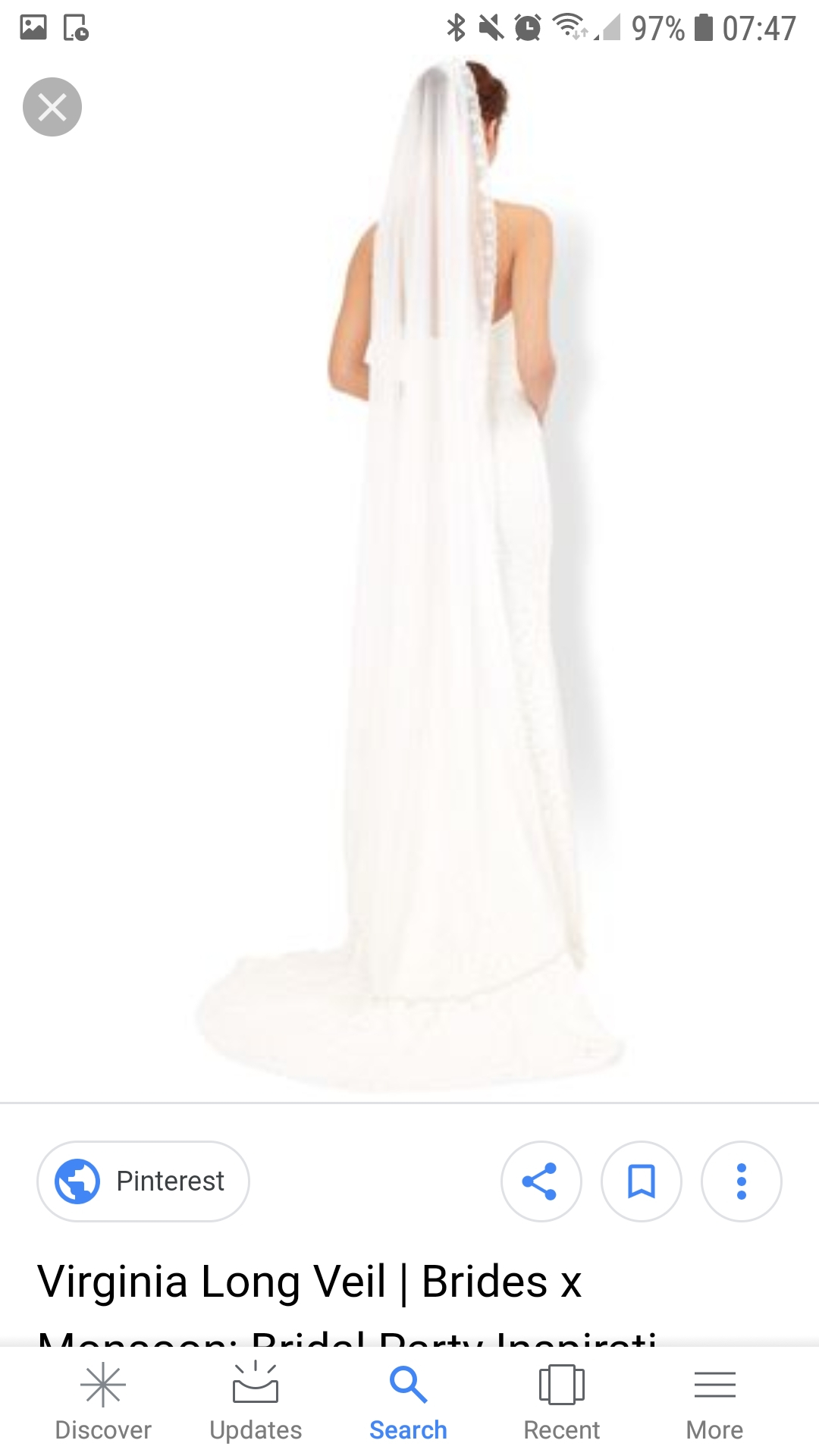This screenshot has height=1456, width=819.
Task: Close the image viewer
Action: (52, 107)
